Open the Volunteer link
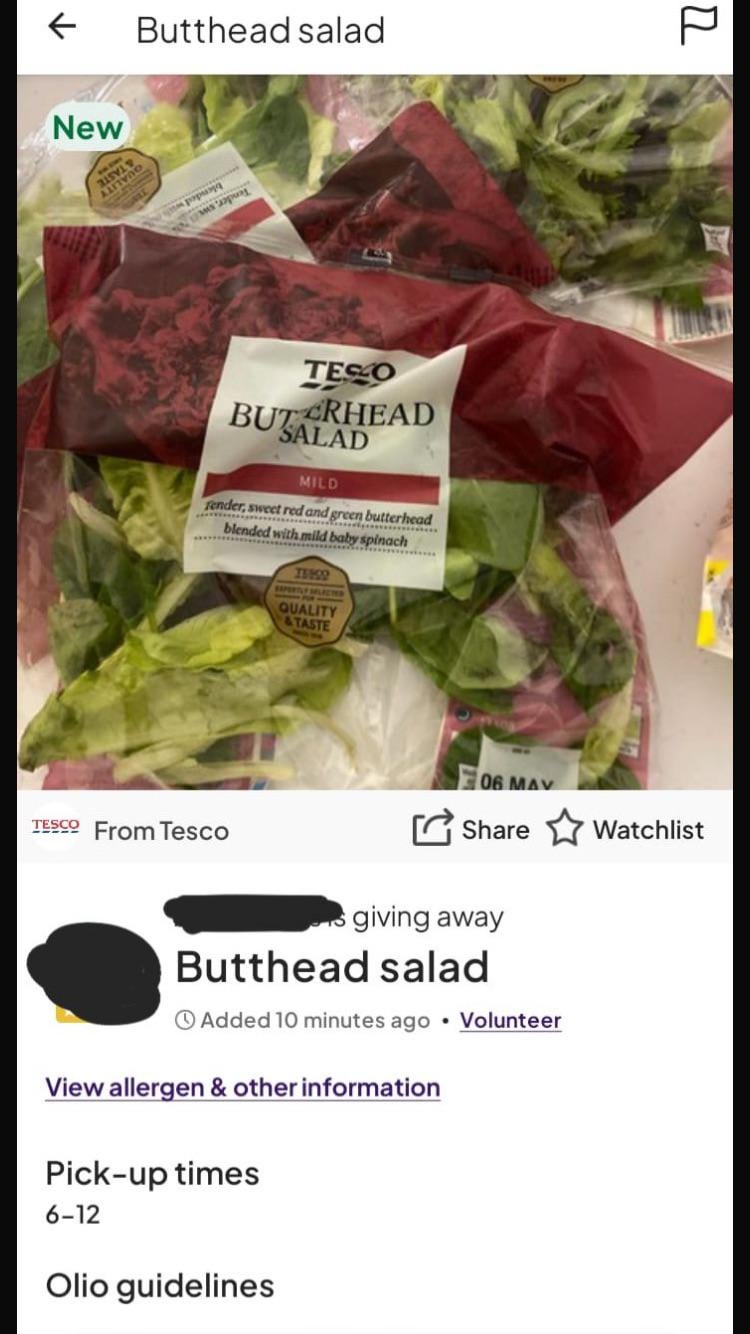 pyautogui.click(x=510, y=1020)
